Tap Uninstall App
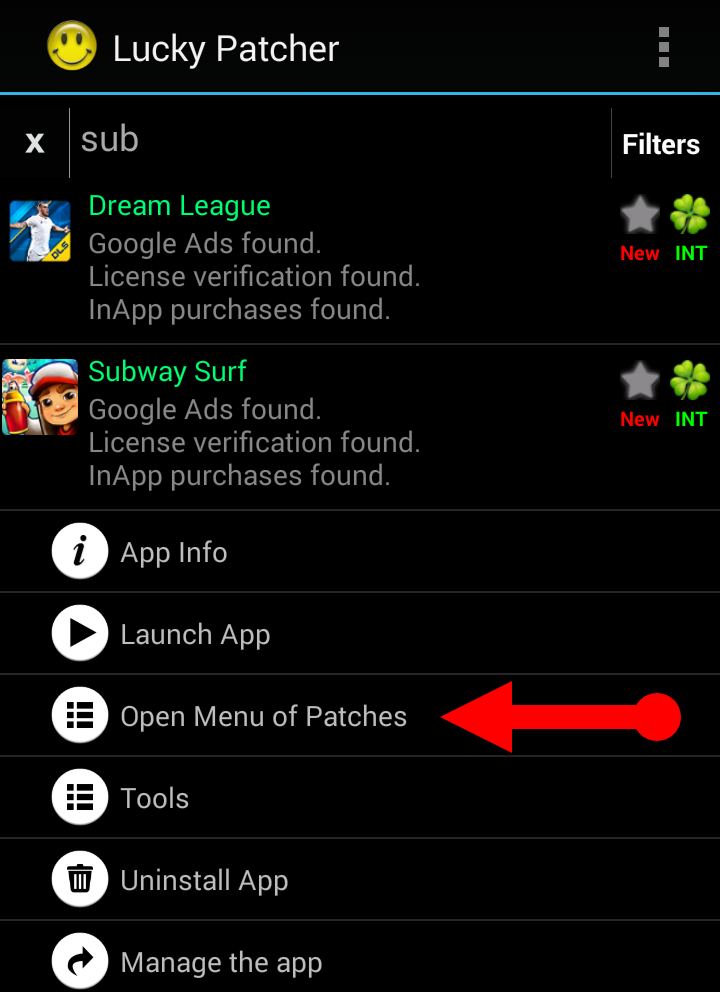 tap(204, 881)
